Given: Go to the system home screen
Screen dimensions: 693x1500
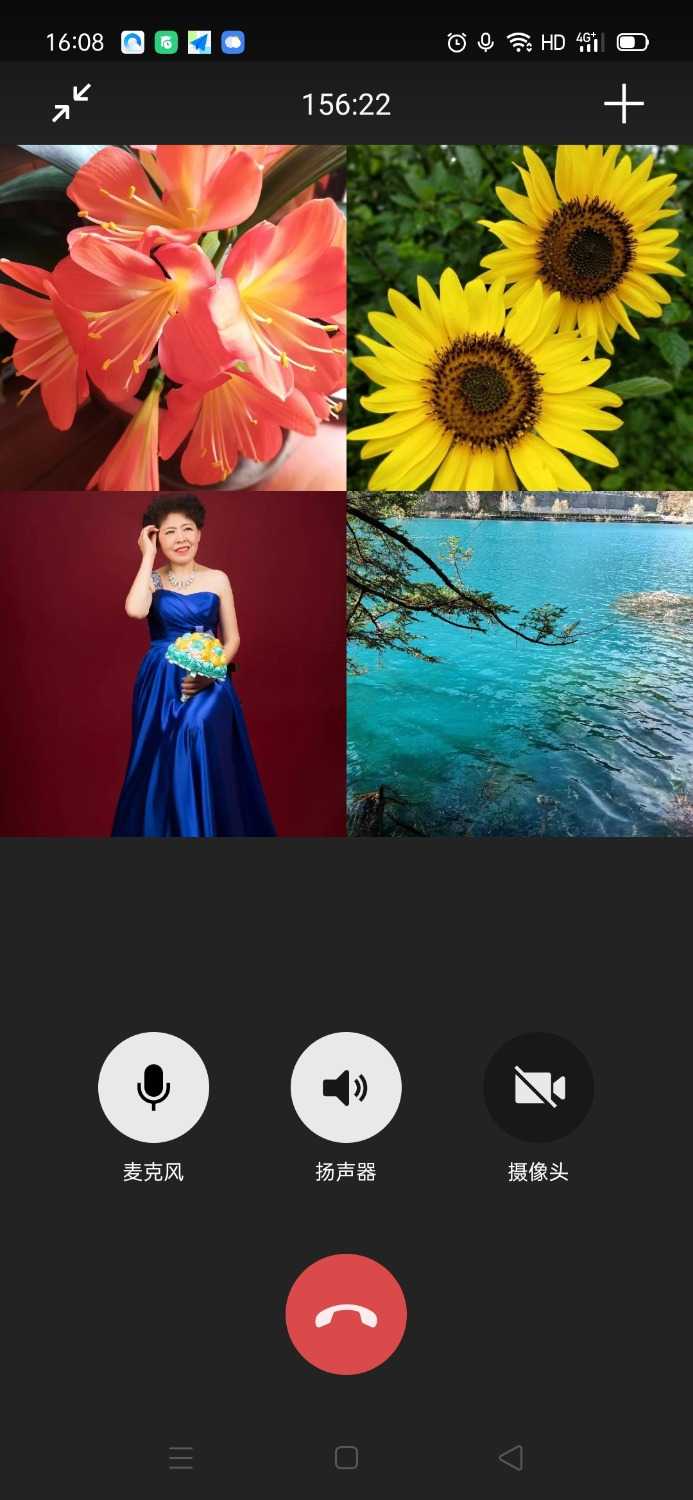Looking at the screenshot, I should coord(346,1457).
